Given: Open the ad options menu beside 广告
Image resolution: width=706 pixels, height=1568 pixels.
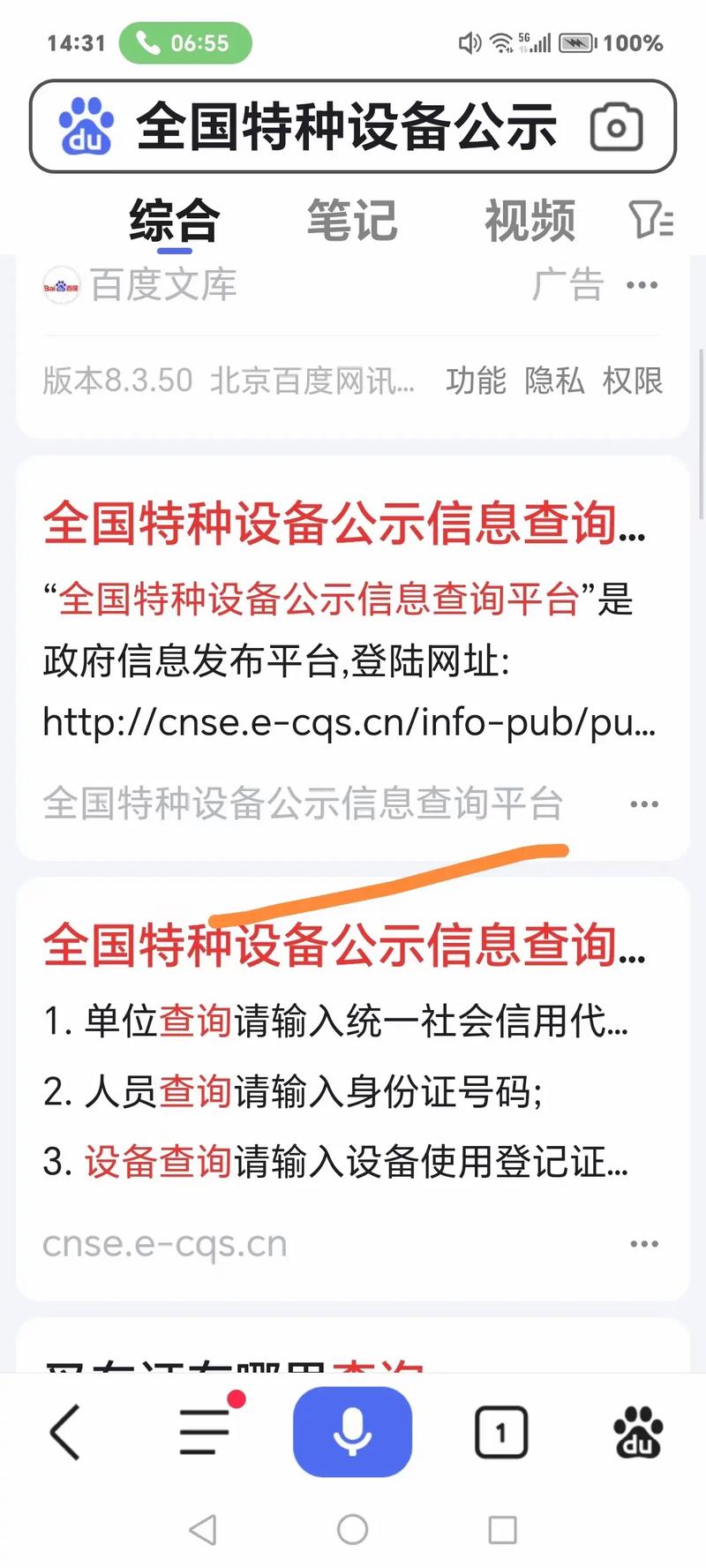Looking at the screenshot, I should (x=642, y=284).
